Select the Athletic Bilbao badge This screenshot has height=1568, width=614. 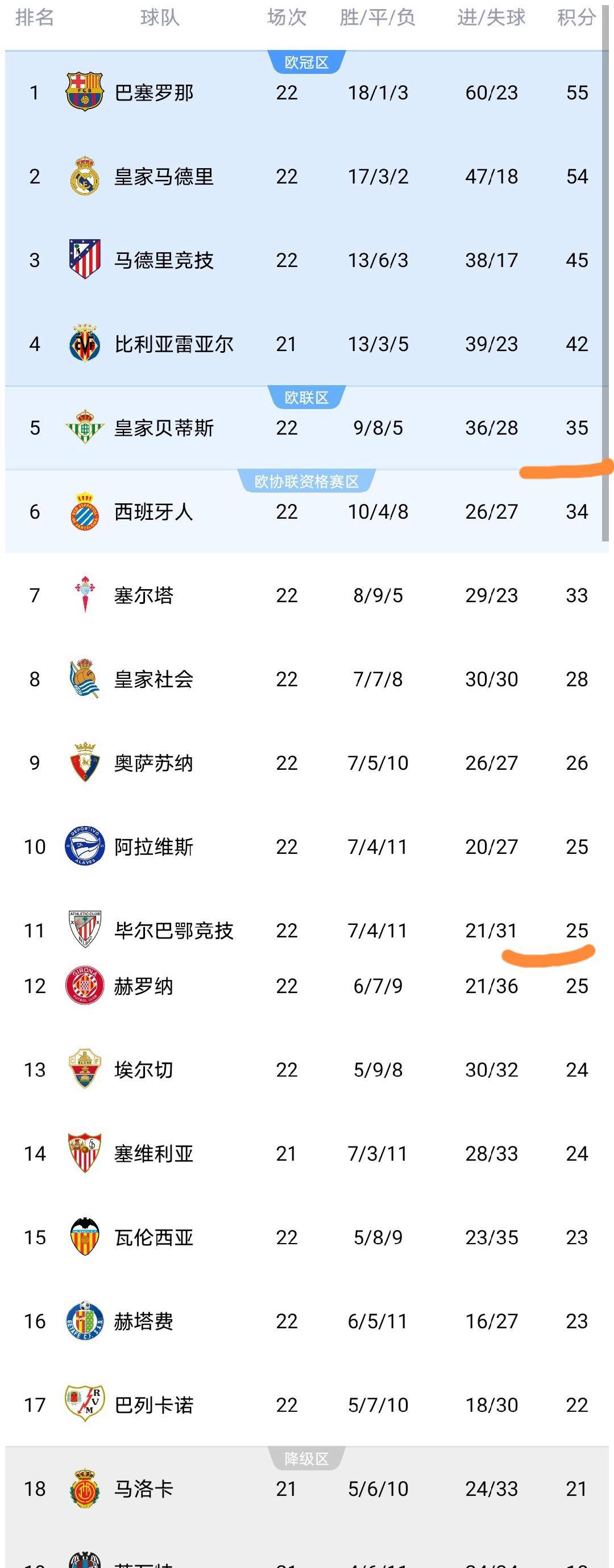tap(86, 930)
